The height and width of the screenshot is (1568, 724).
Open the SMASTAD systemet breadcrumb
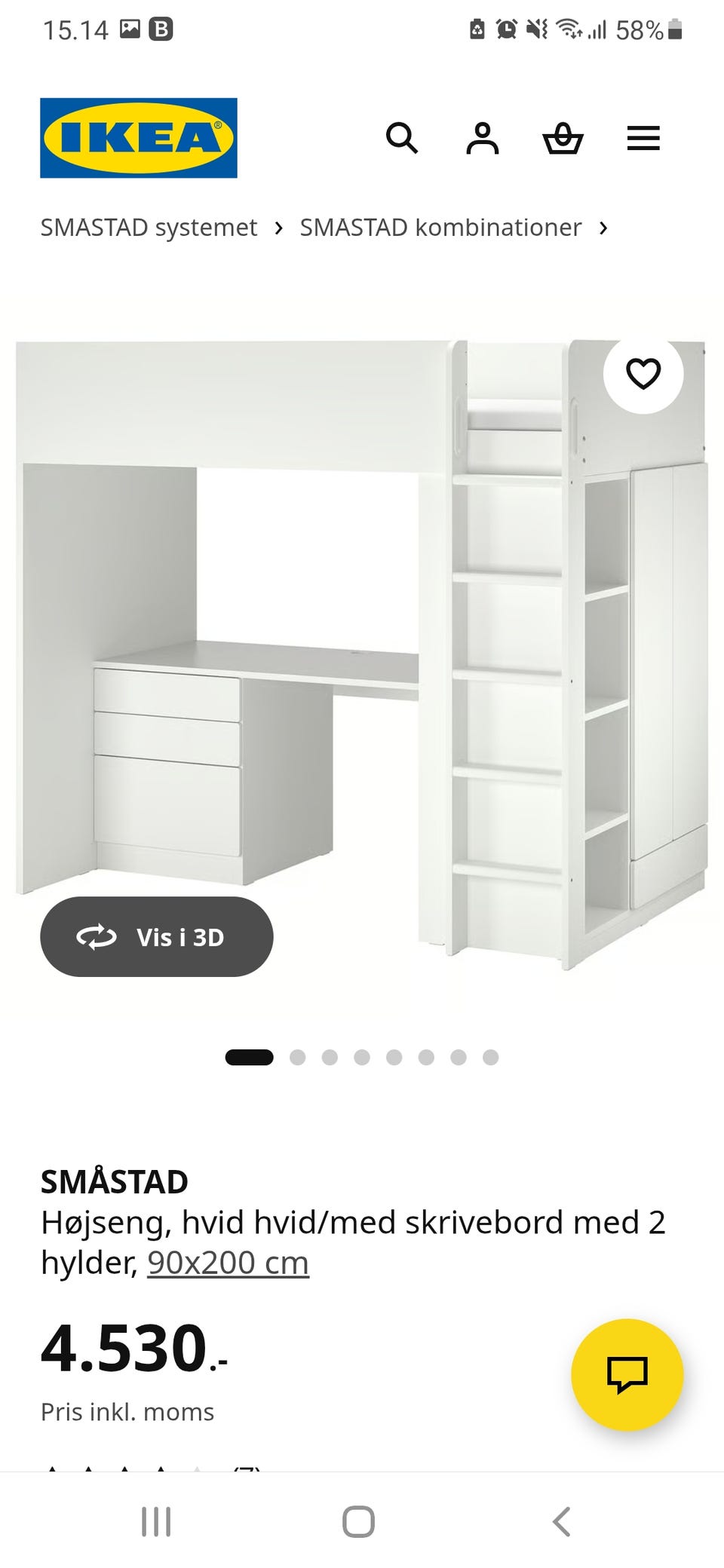tap(148, 228)
